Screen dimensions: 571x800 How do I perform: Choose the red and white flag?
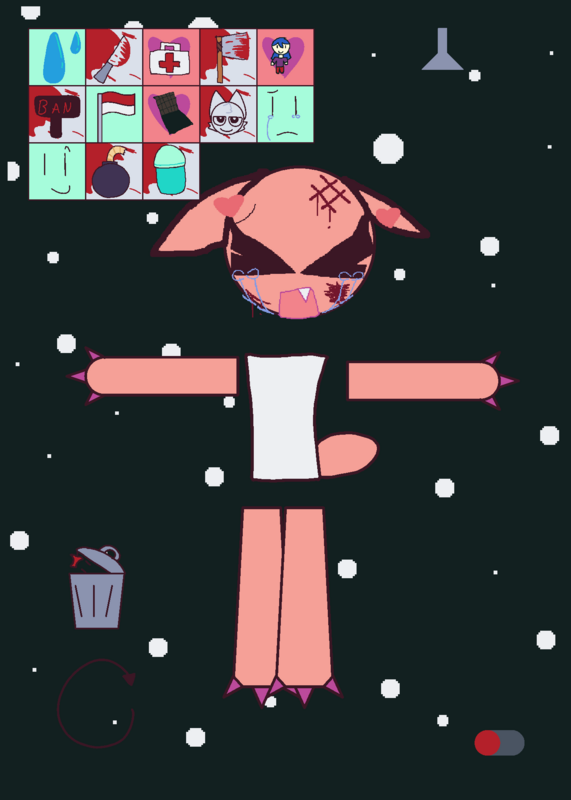coord(114,114)
